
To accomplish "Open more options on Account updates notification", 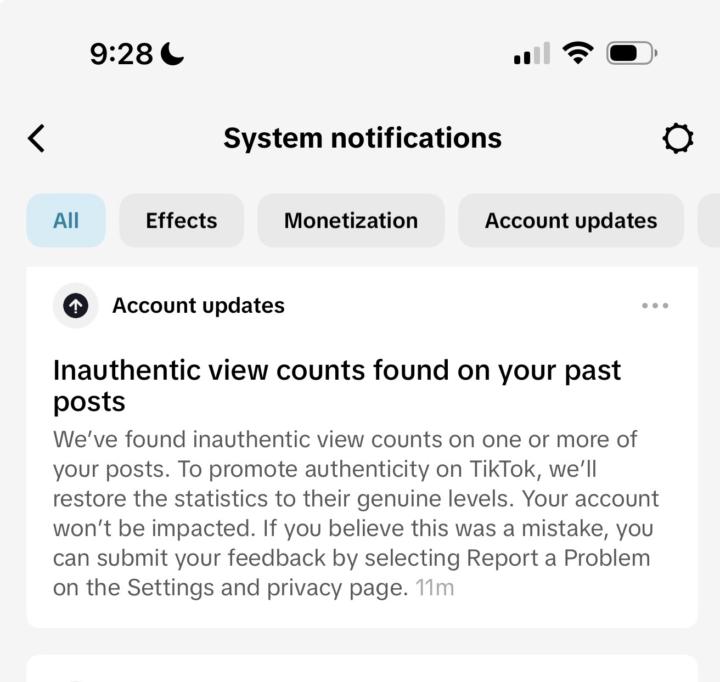I will [655, 306].
